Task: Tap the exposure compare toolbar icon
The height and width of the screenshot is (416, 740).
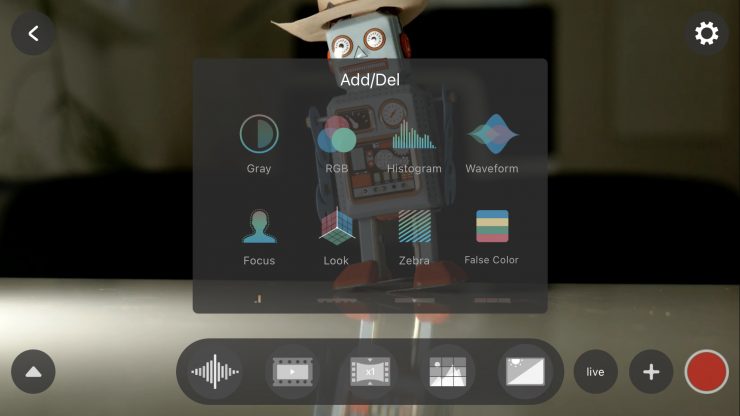Action: pyautogui.click(x=524, y=372)
